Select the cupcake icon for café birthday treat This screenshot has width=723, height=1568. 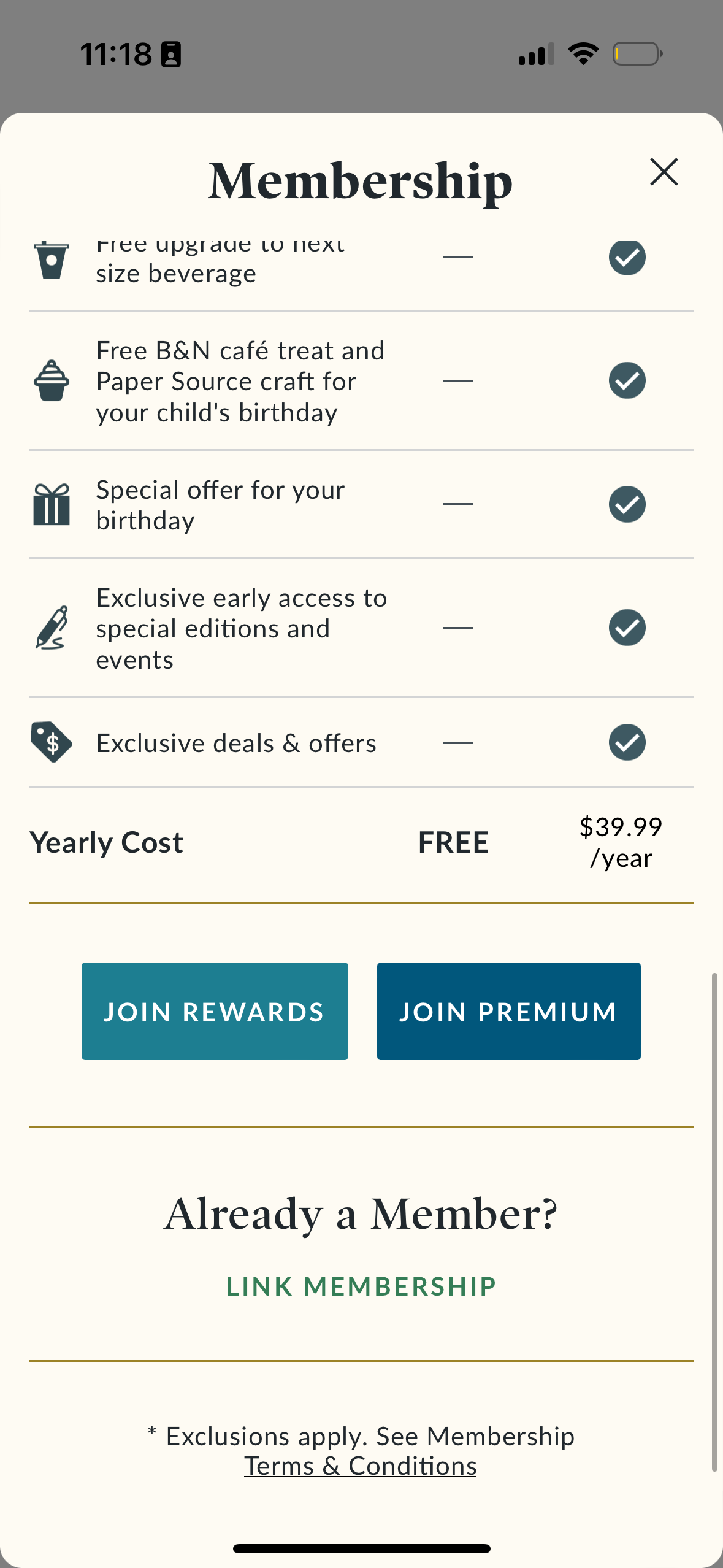tap(52, 380)
